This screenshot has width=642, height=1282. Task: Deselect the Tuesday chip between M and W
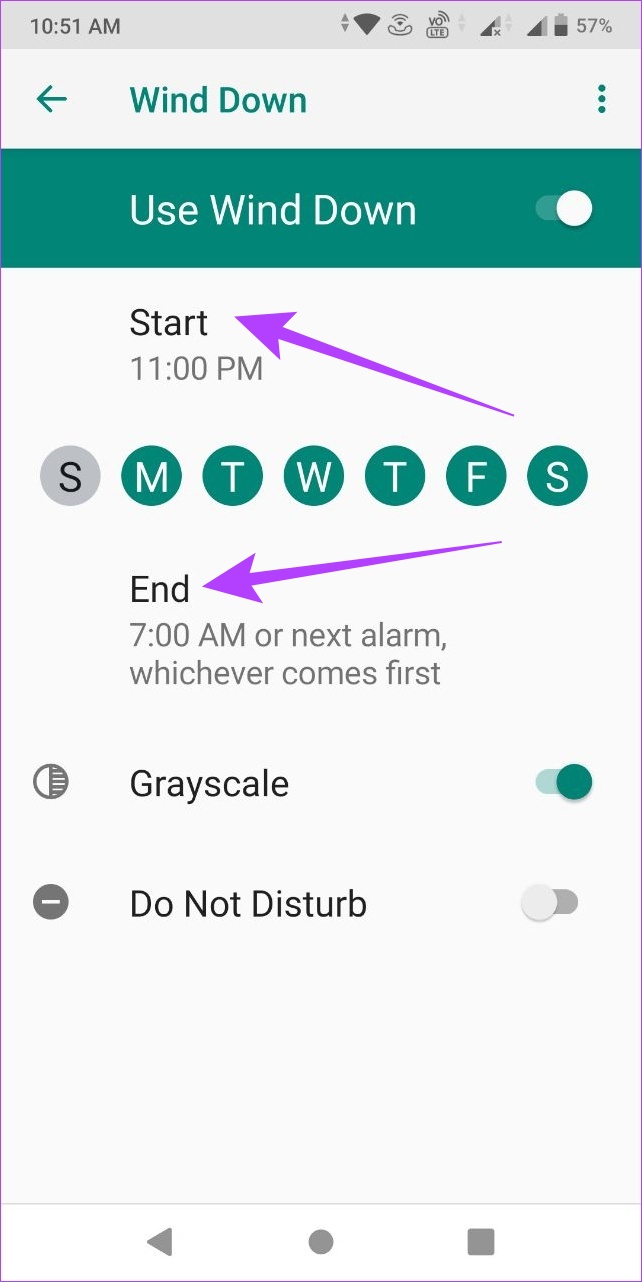(x=232, y=476)
